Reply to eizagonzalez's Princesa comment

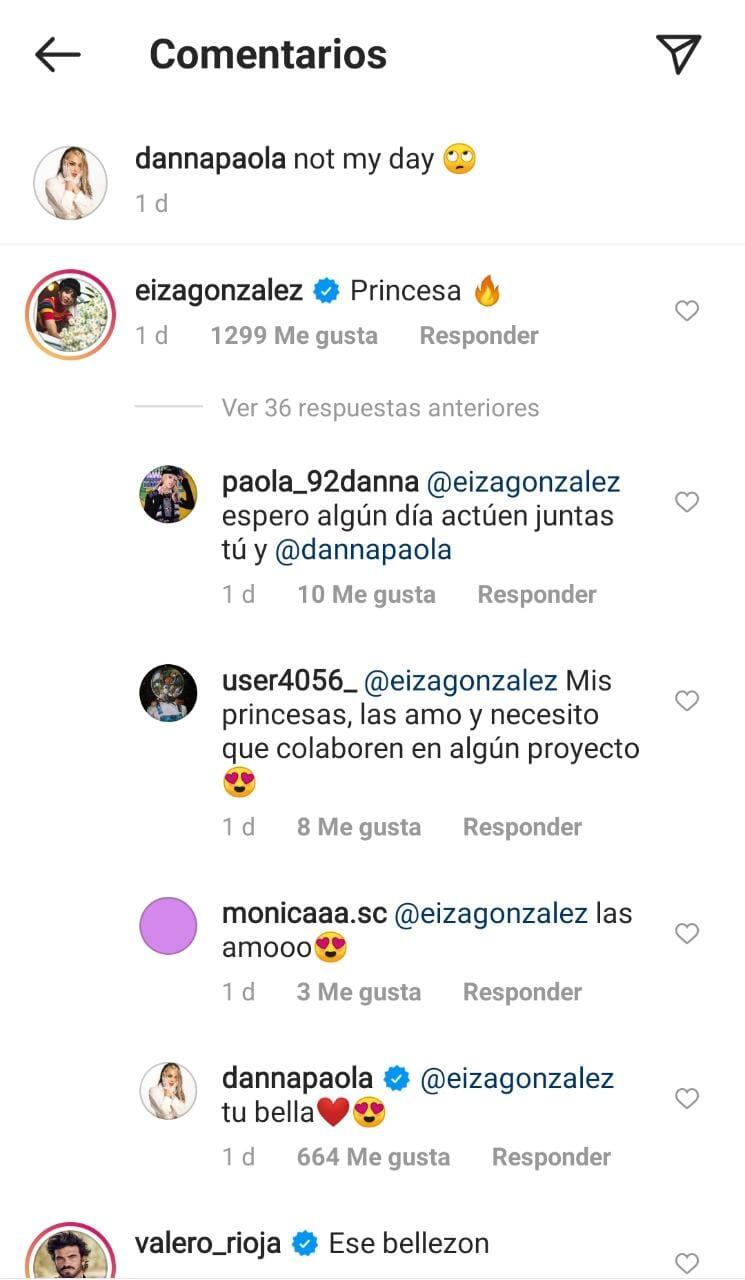pos(478,336)
